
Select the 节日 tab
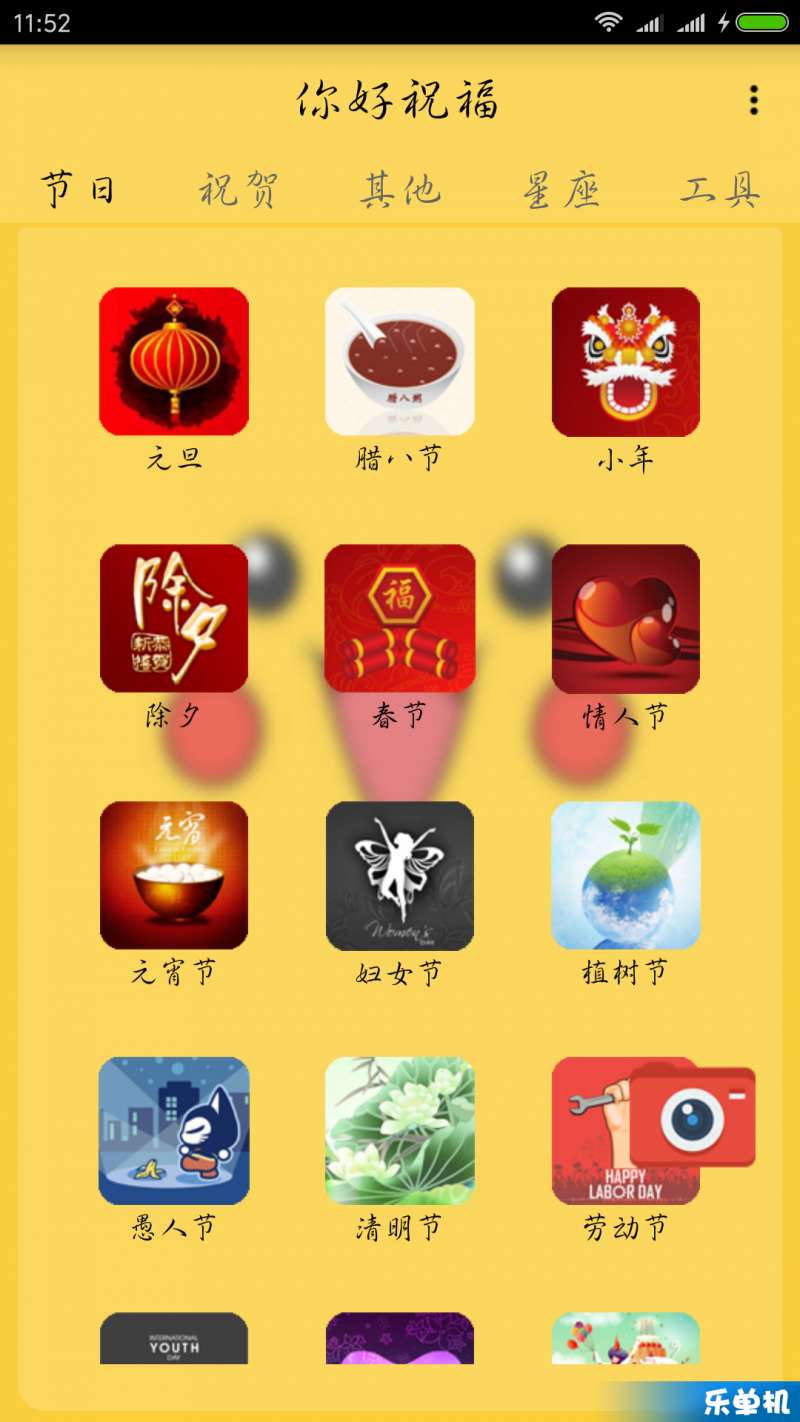pyautogui.click(x=78, y=189)
